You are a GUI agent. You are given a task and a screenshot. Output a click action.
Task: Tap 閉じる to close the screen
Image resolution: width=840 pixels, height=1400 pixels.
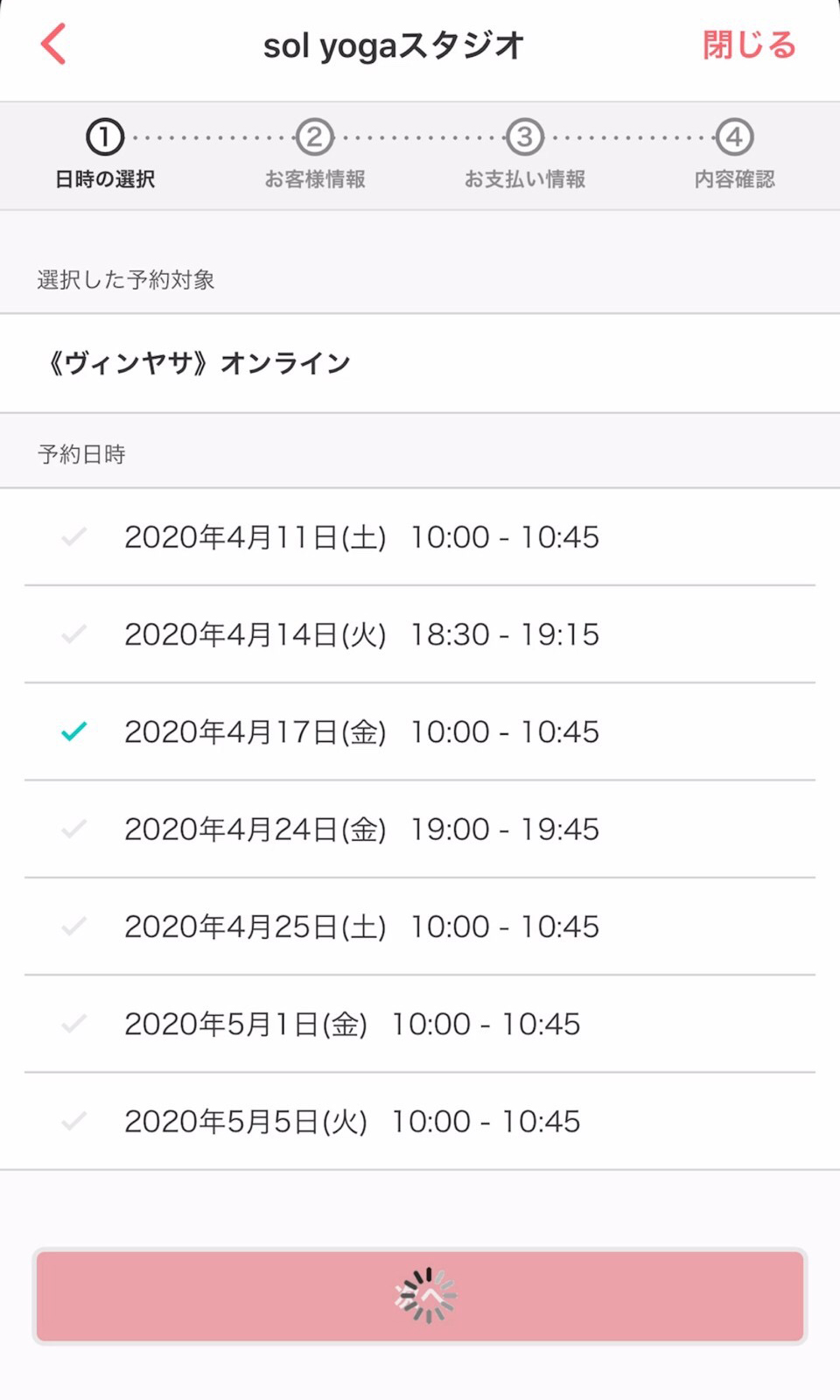click(748, 44)
